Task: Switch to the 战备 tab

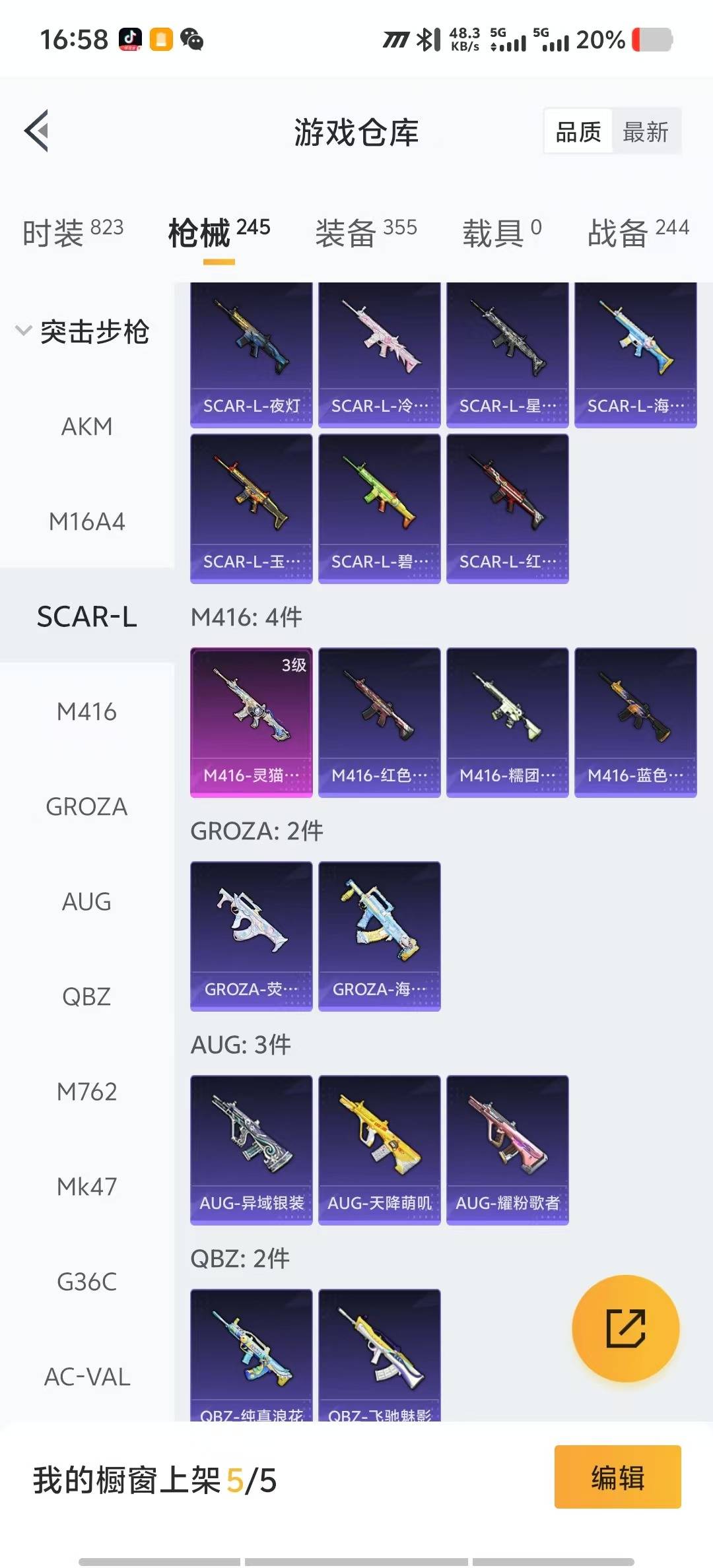Action: coord(638,232)
